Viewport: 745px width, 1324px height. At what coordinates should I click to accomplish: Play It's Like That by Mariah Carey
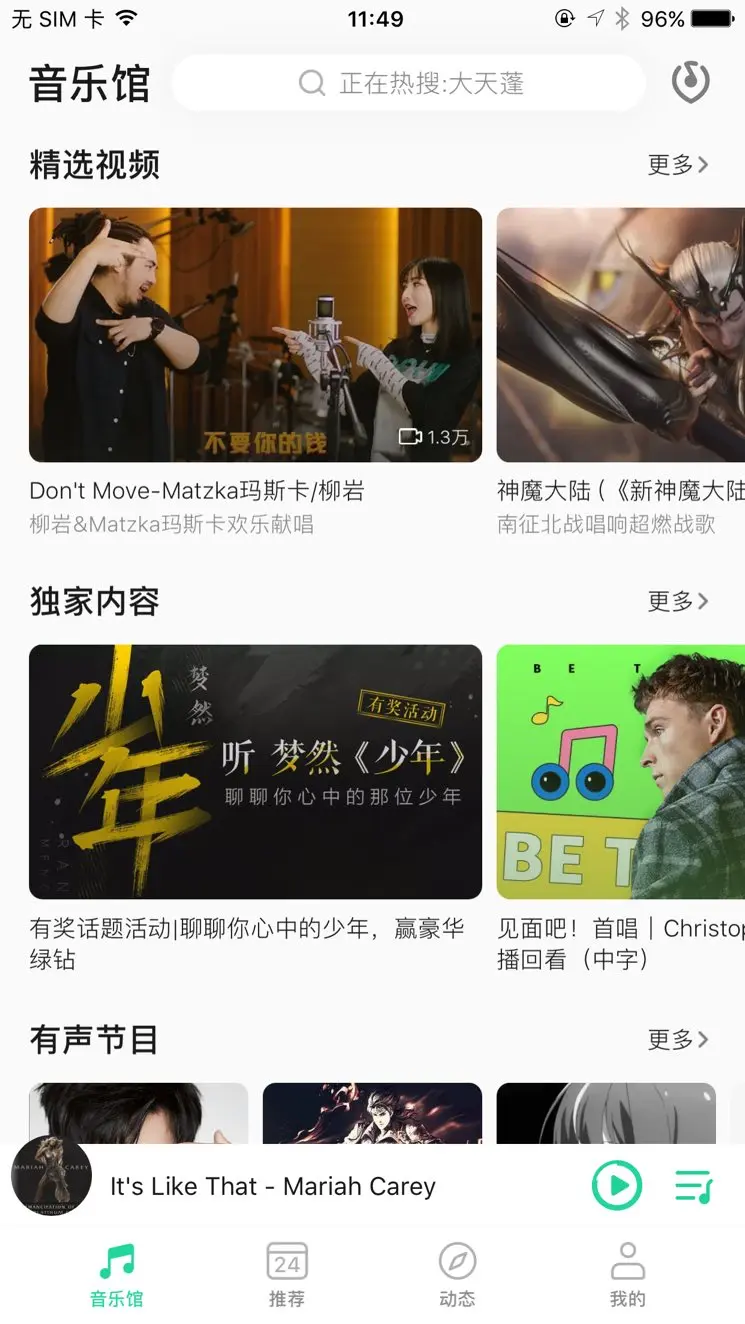(x=616, y=1187)
